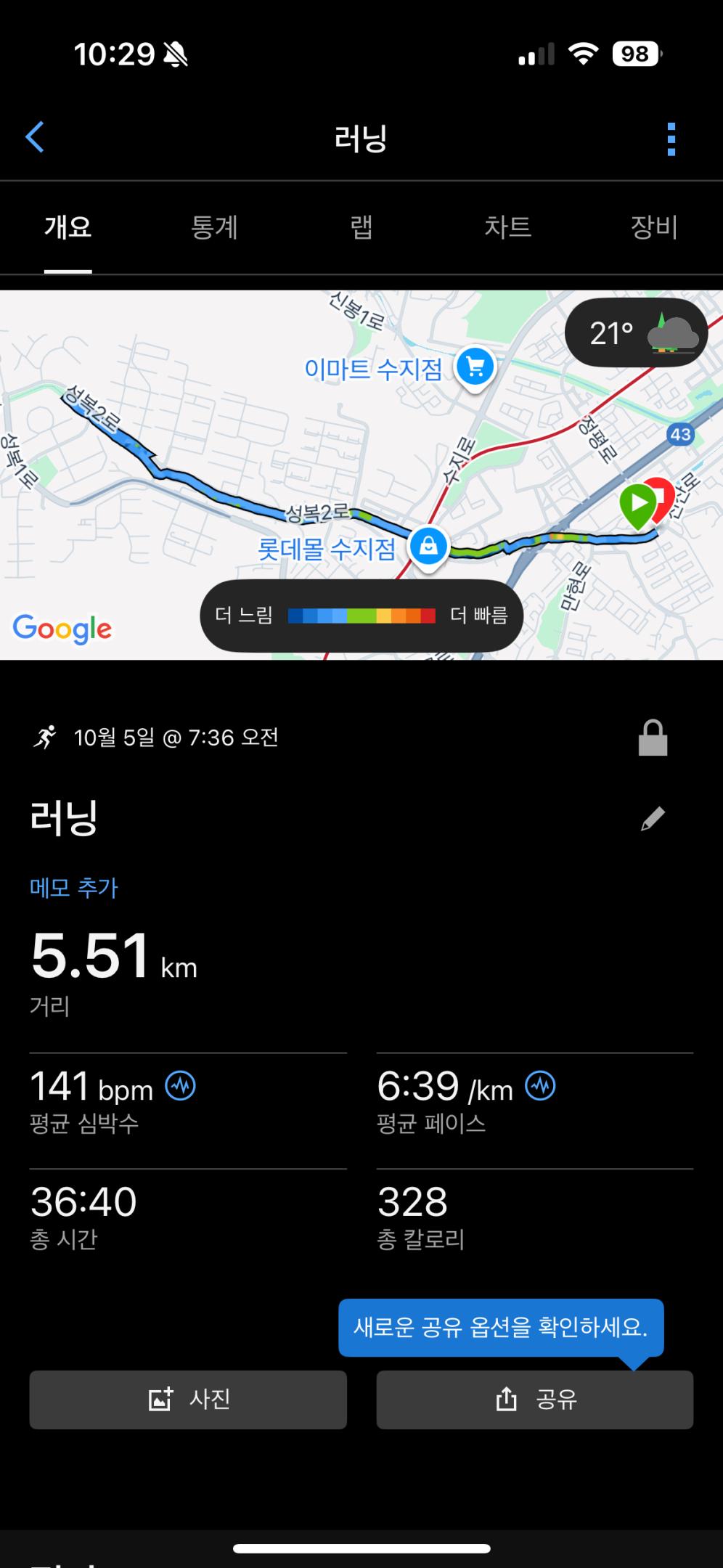This screenshot has height=1568, width=723.
Task: Tap the pace insight icon beside 6:39 /km
Action: point(540,1087)
